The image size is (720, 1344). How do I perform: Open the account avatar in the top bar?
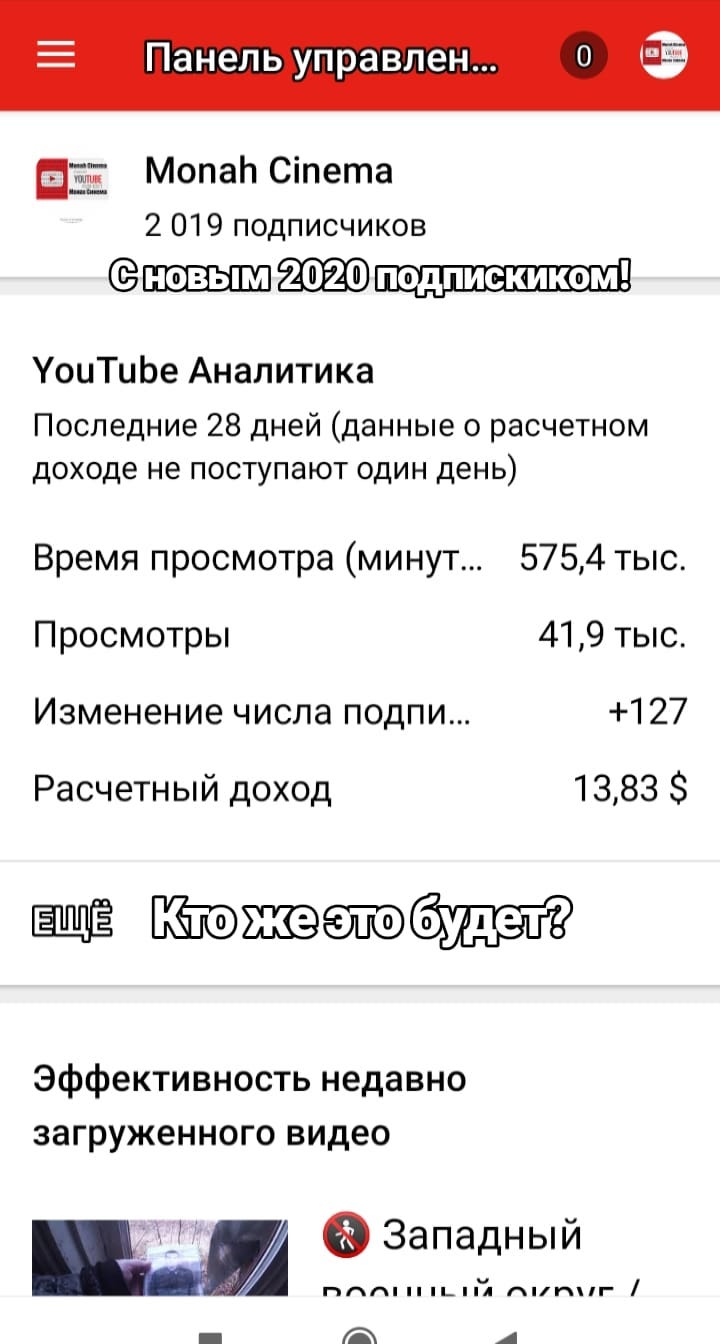click(664, 56)
